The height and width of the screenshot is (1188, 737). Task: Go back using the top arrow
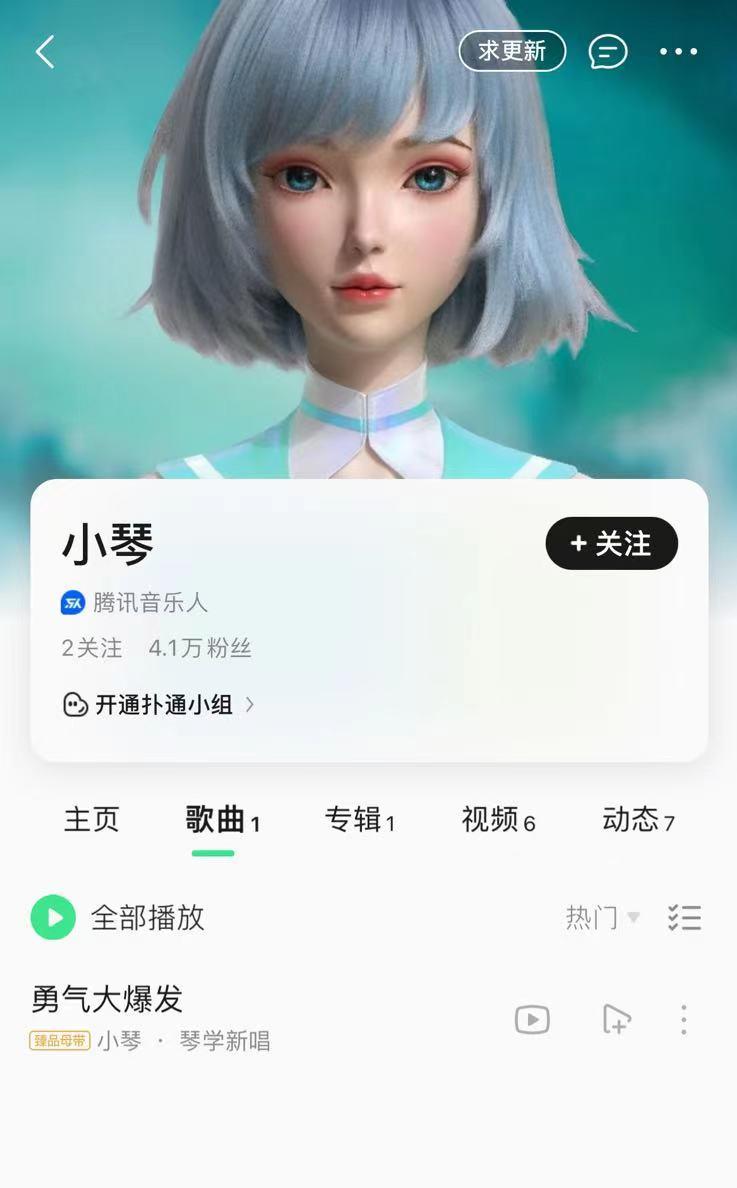tap(44, 52)
